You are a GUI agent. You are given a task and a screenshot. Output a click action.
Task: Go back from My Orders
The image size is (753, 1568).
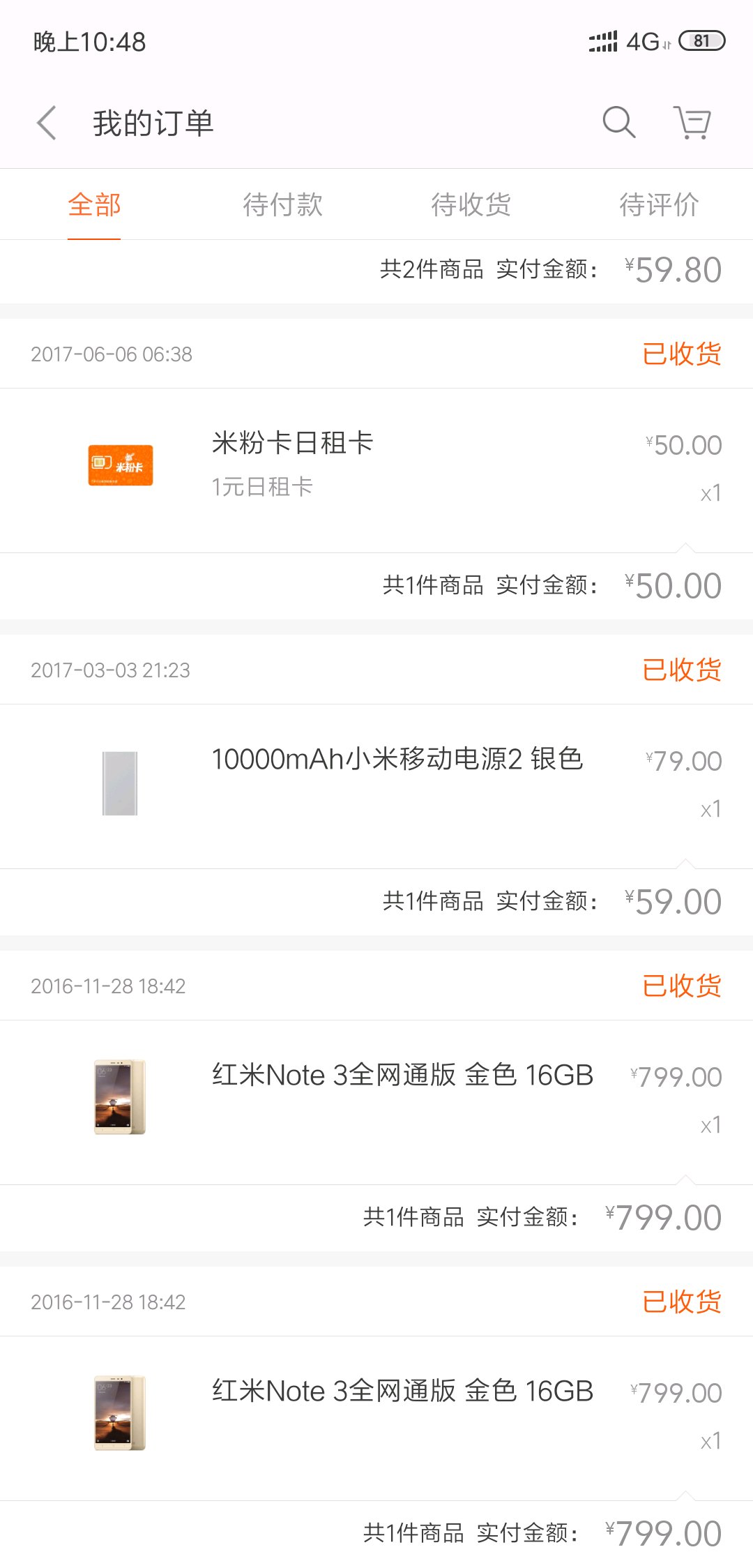[47, 123]
